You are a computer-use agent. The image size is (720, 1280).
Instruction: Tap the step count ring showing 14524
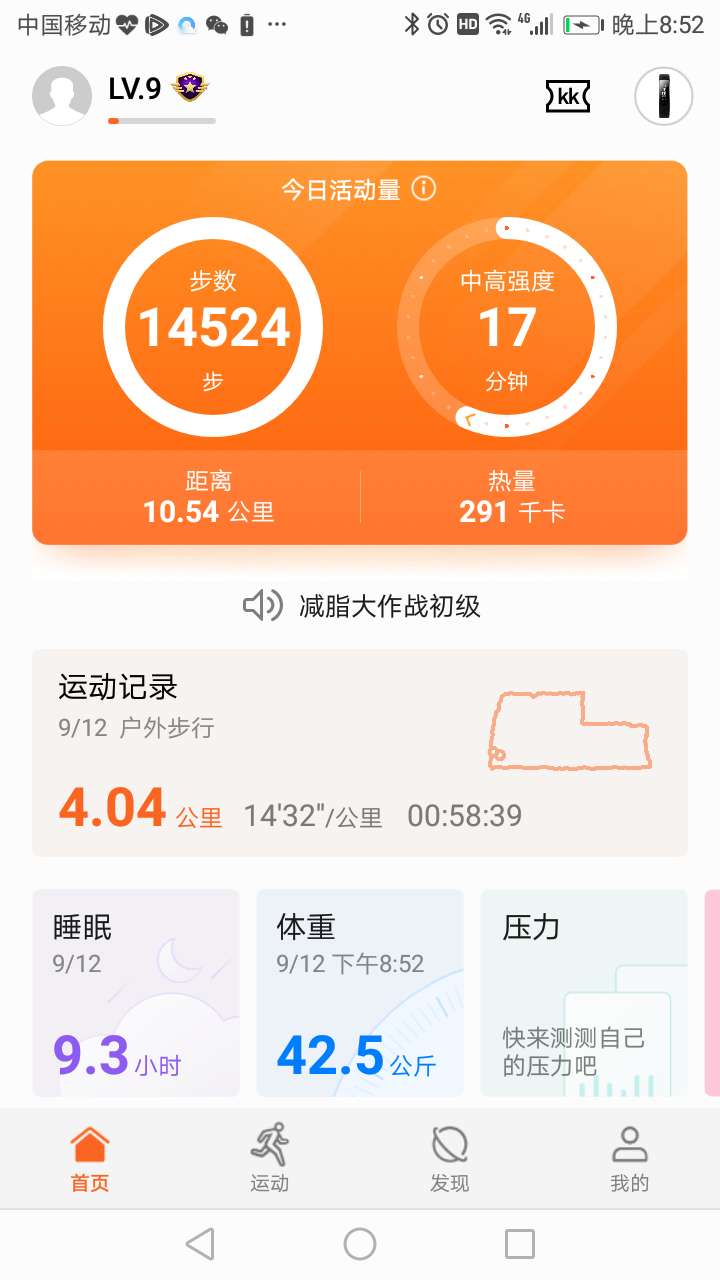(x=212, y=327)
